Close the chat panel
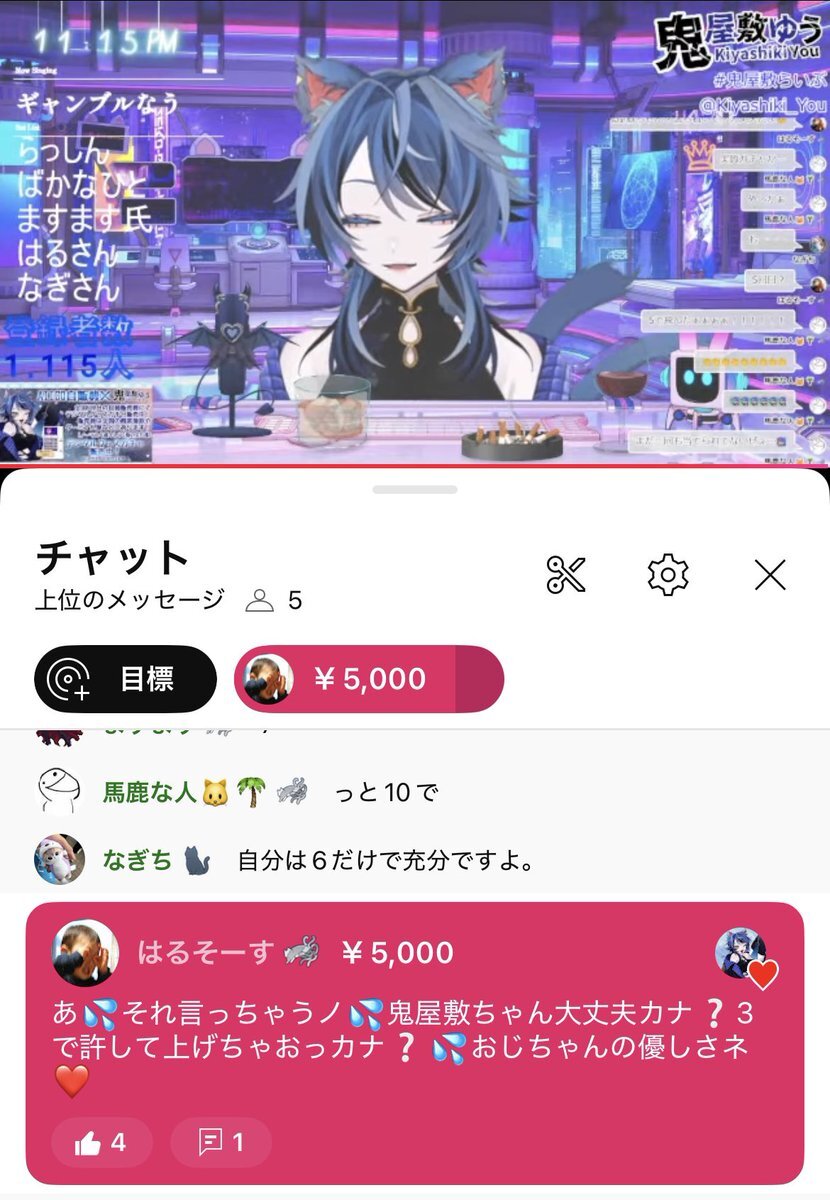The width and height of the screenshot is (830, 1200). (x=770, y=575)
